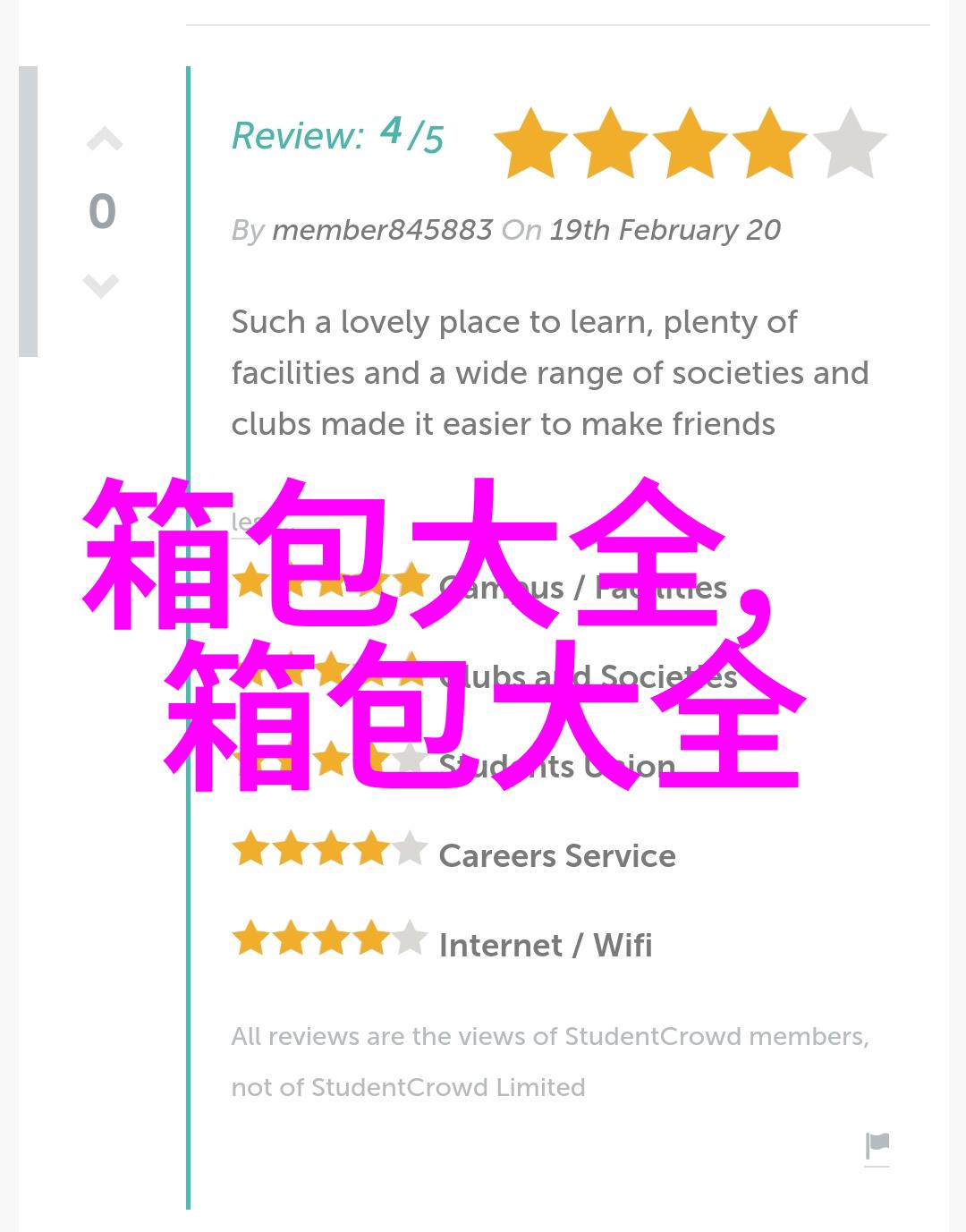Downvote this review with the down arrow
Screen dimensions: 966x1232
coord(101,285)
